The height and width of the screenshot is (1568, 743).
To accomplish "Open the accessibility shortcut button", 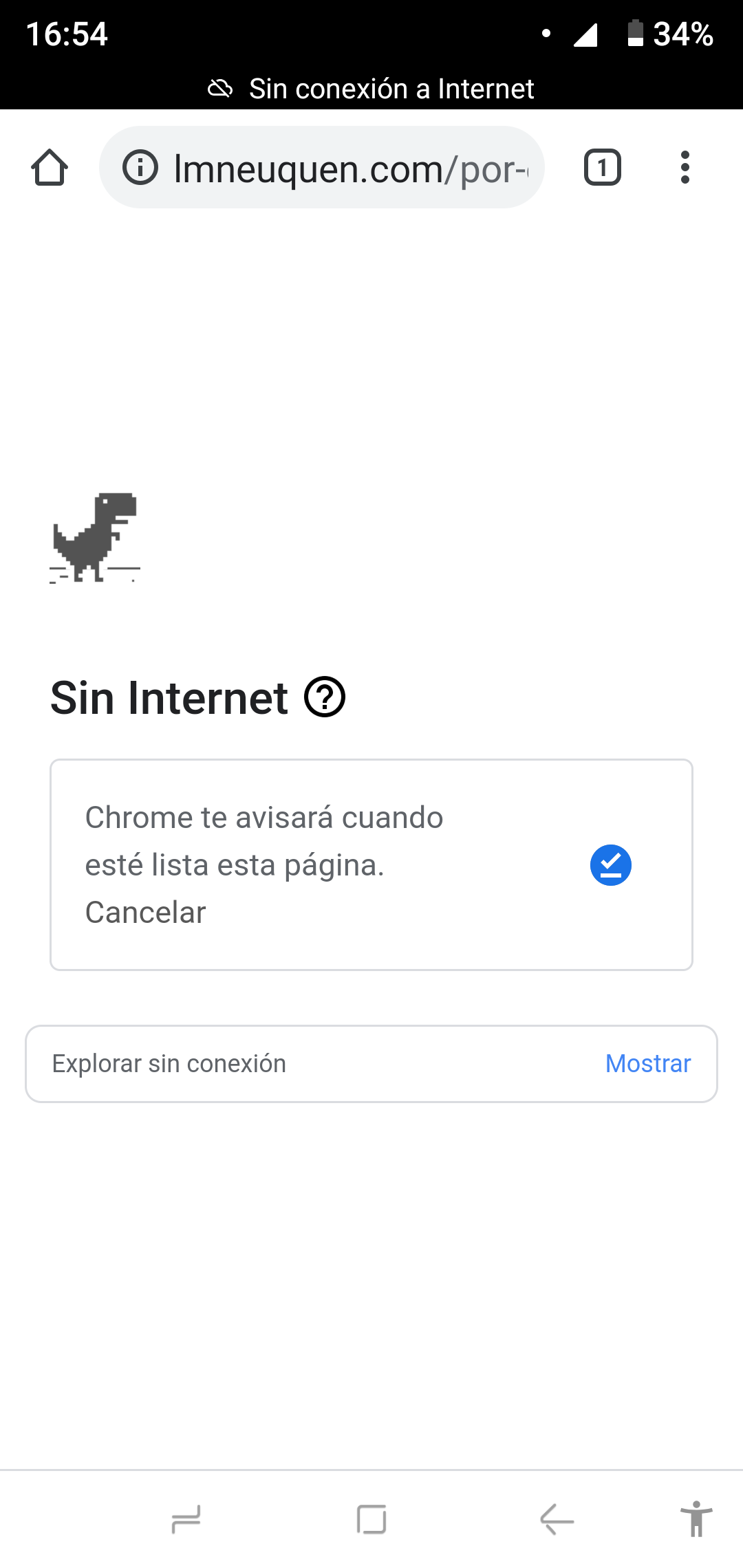I will pos(696,1519).
